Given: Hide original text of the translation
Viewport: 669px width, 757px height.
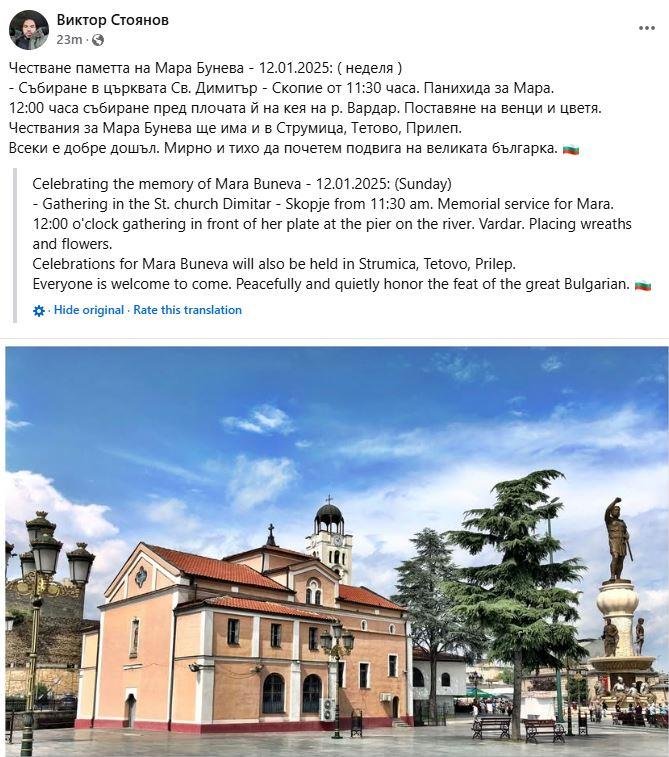Looking at the screenshot, I should pyautogui.click(x=89, y=310).
